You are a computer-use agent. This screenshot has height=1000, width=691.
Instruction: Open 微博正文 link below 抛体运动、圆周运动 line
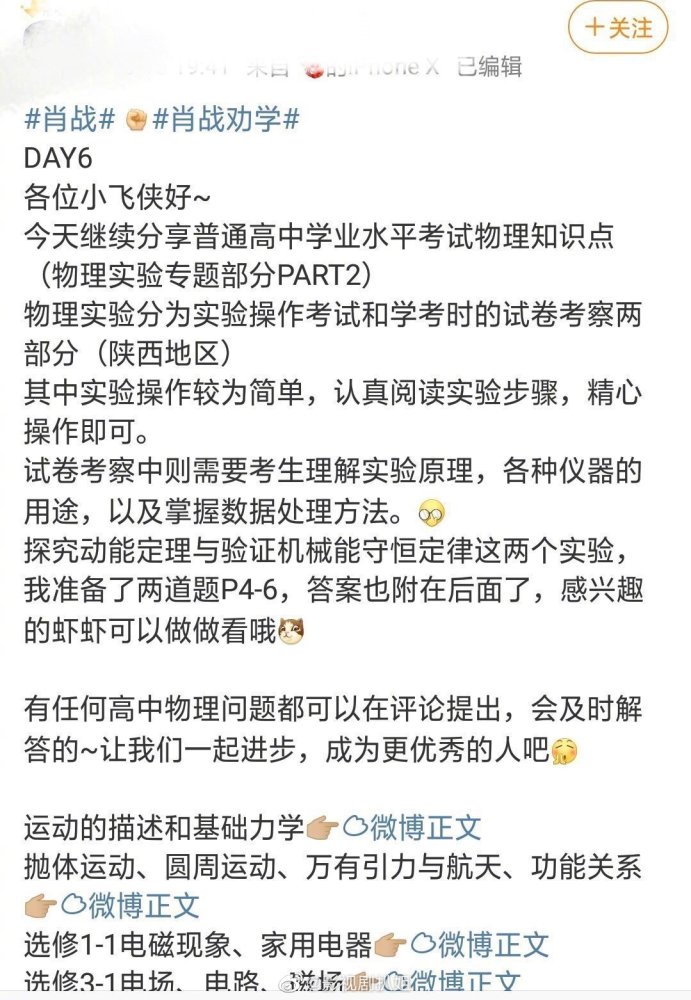(130, 906)
